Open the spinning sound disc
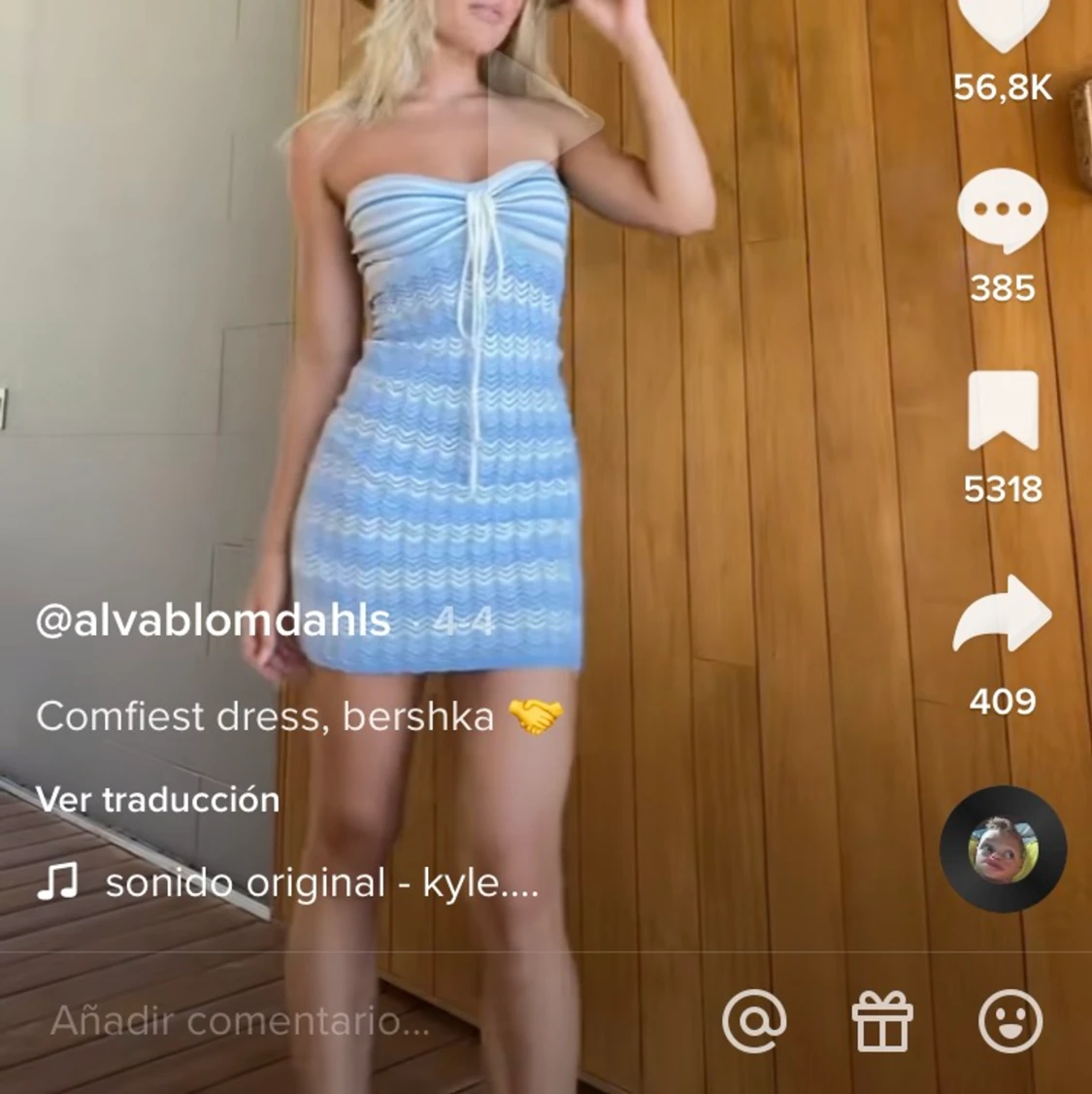The image size is (1092, 1094). [1003, 849]
